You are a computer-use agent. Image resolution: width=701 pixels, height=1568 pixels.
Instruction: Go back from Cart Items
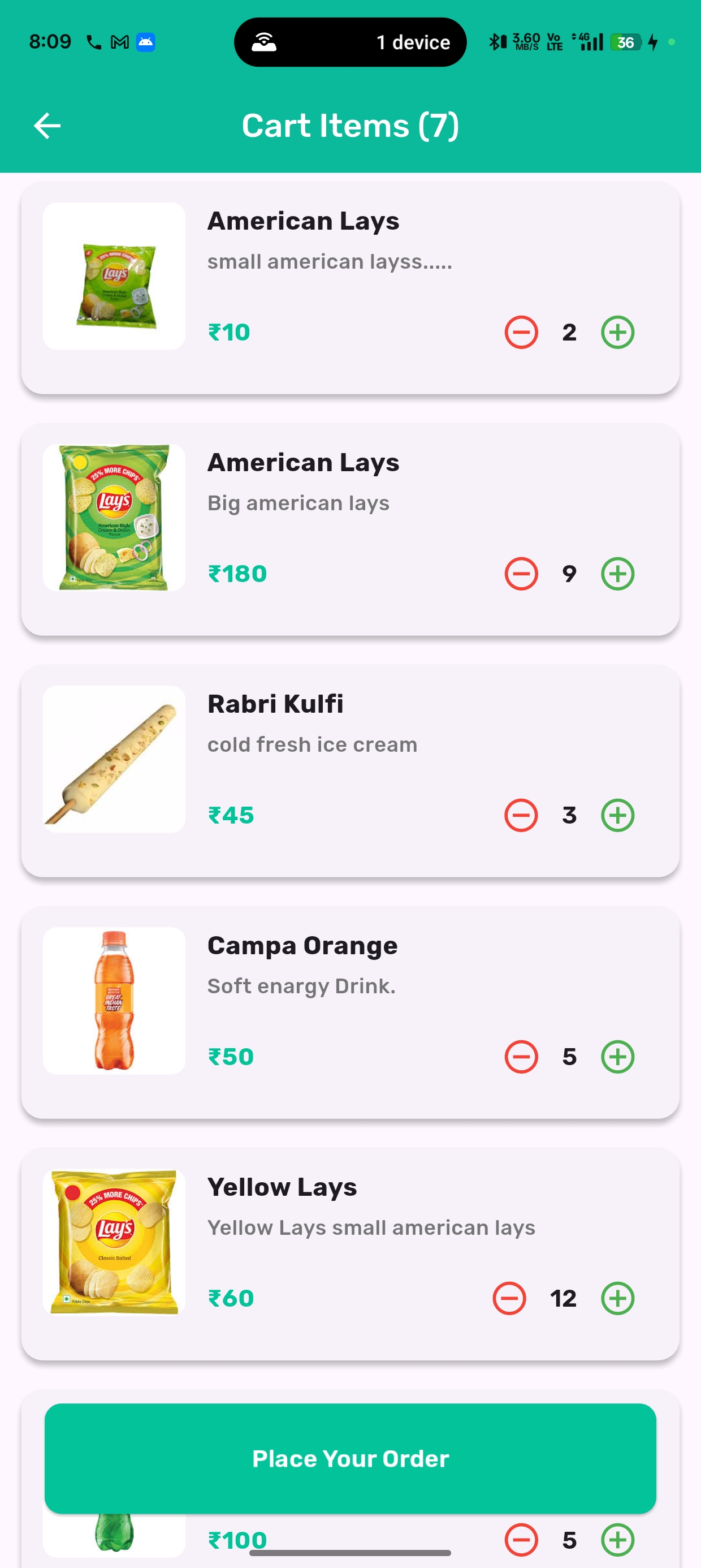pos(47,126)
